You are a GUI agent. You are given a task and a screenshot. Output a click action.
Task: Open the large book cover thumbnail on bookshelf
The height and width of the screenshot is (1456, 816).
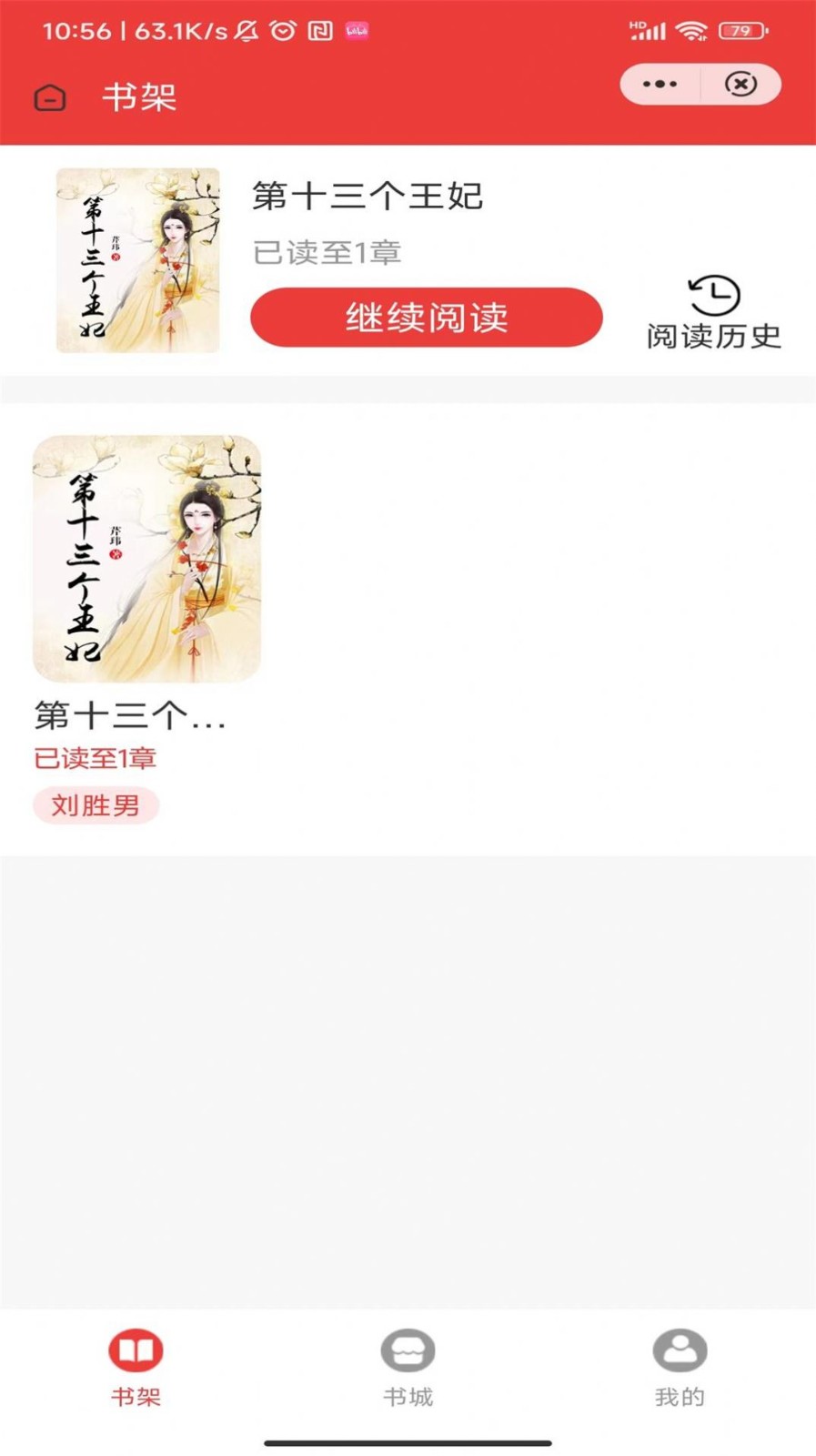[x=146, y=558]
